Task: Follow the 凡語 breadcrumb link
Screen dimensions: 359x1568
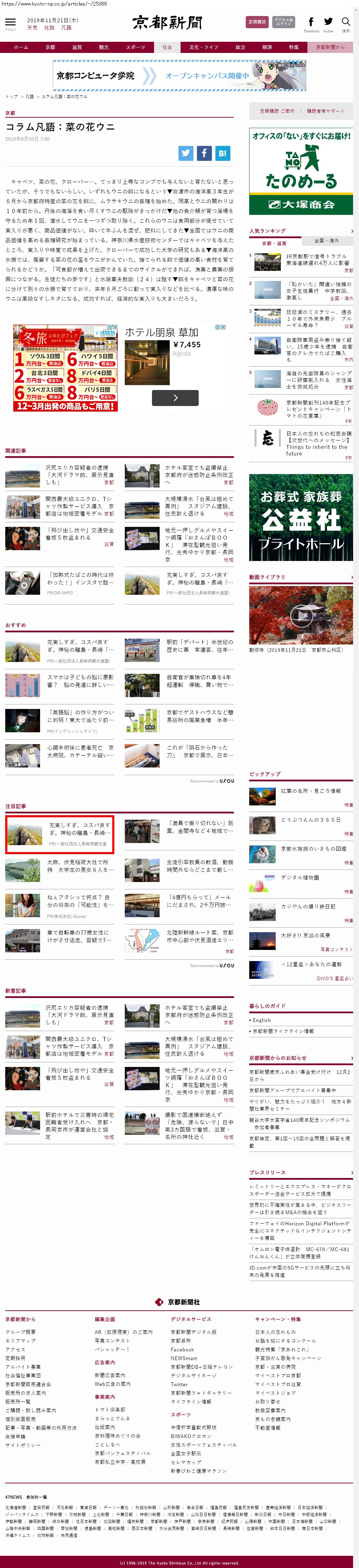Action: [x=29, y=97]
